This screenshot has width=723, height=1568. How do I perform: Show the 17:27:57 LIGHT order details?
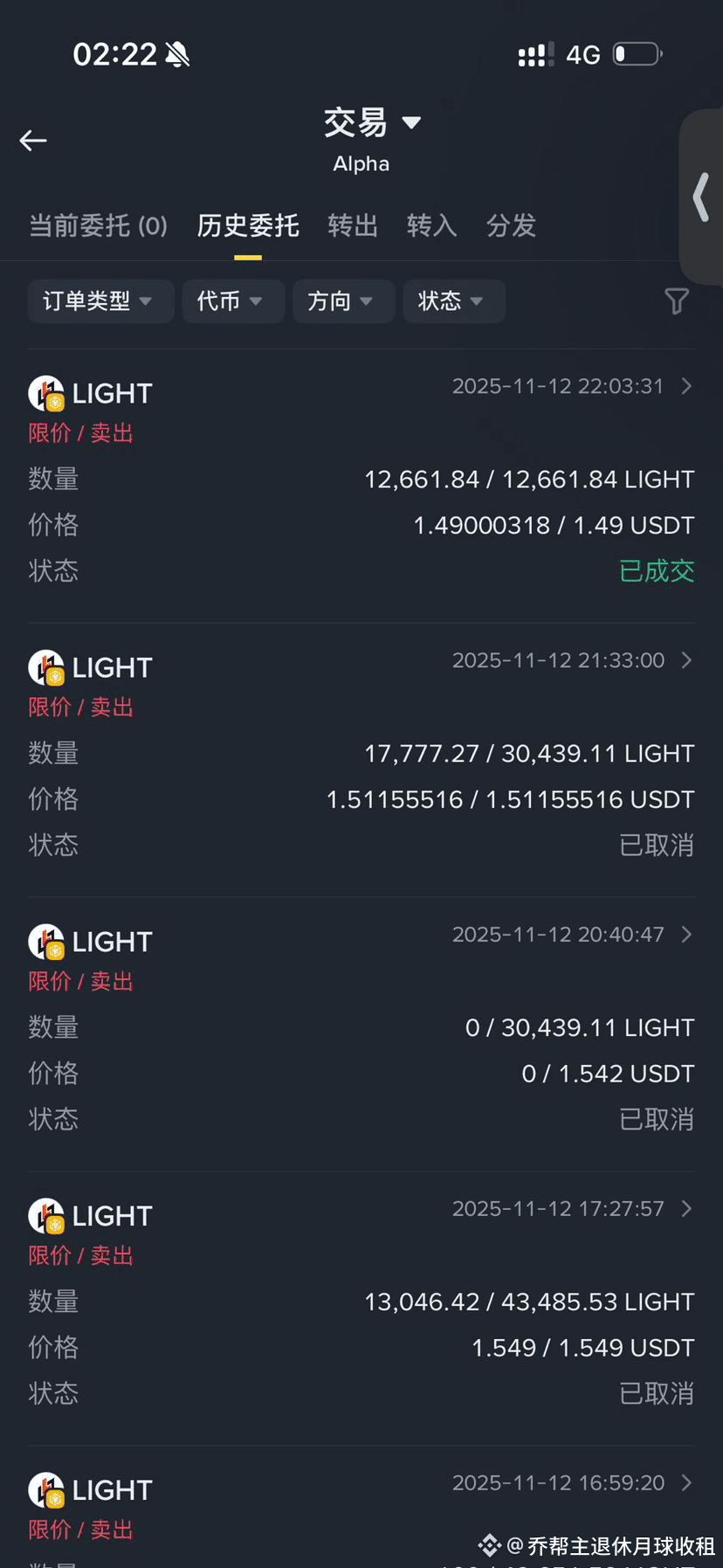(x=686, y=1209)
